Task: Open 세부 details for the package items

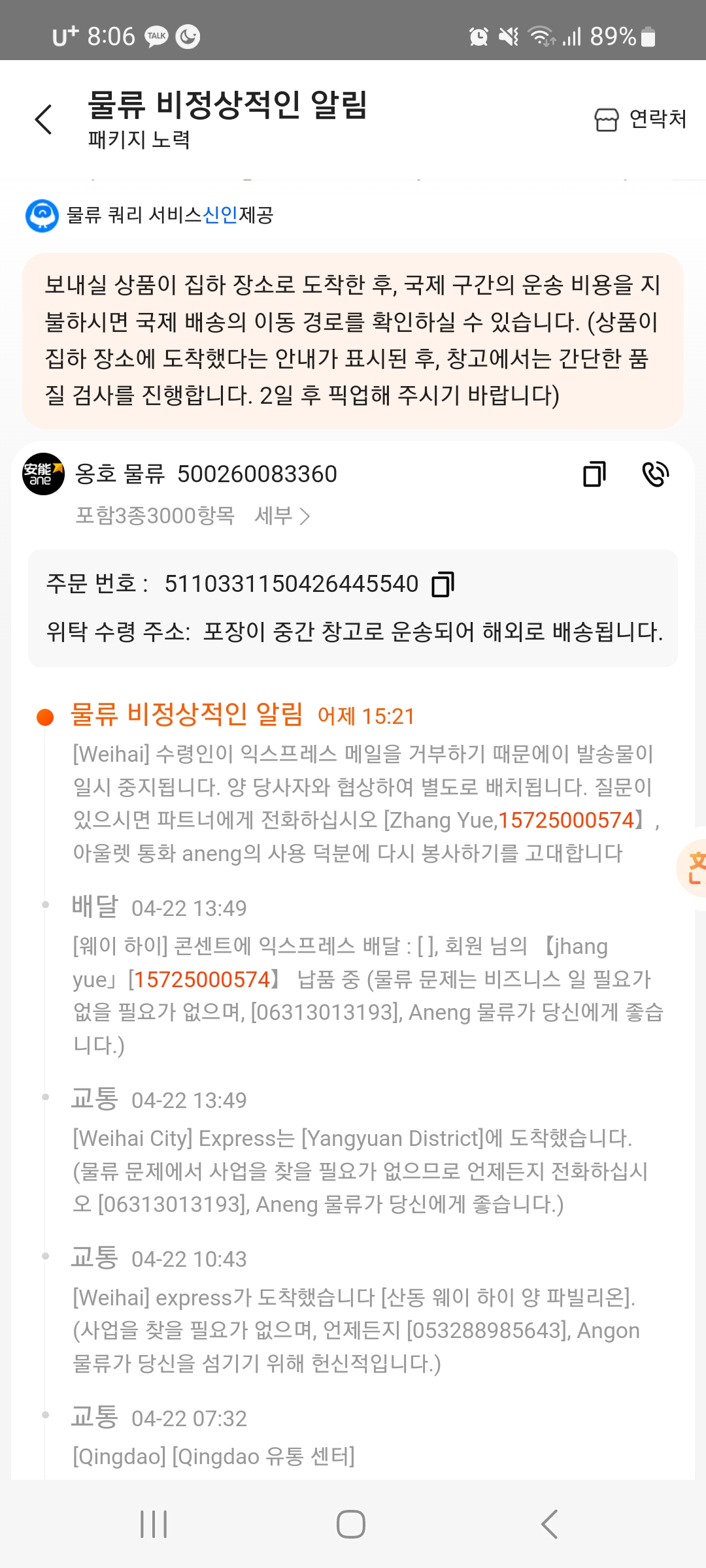Action: coord(282,516)
